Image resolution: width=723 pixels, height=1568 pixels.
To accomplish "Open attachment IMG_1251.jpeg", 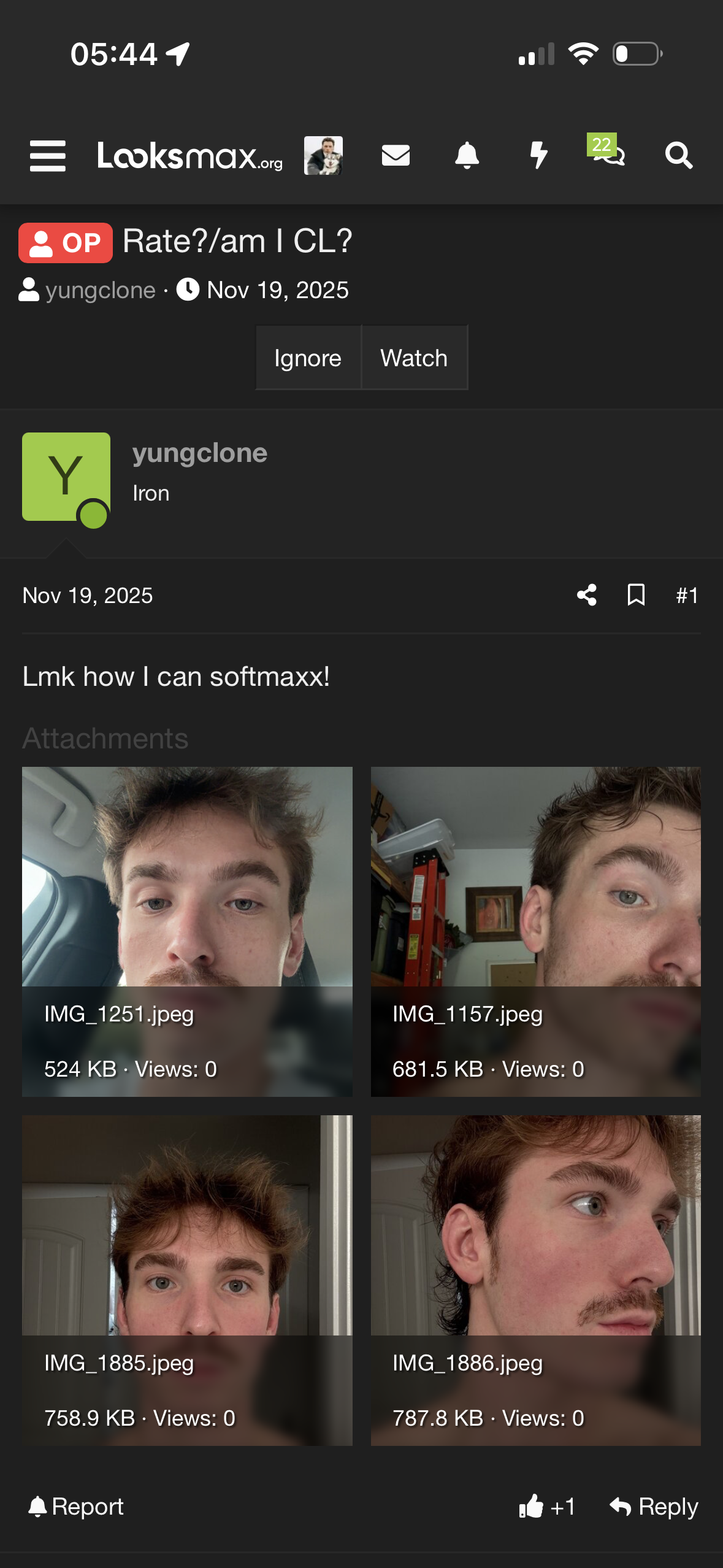I will [187, 932].
